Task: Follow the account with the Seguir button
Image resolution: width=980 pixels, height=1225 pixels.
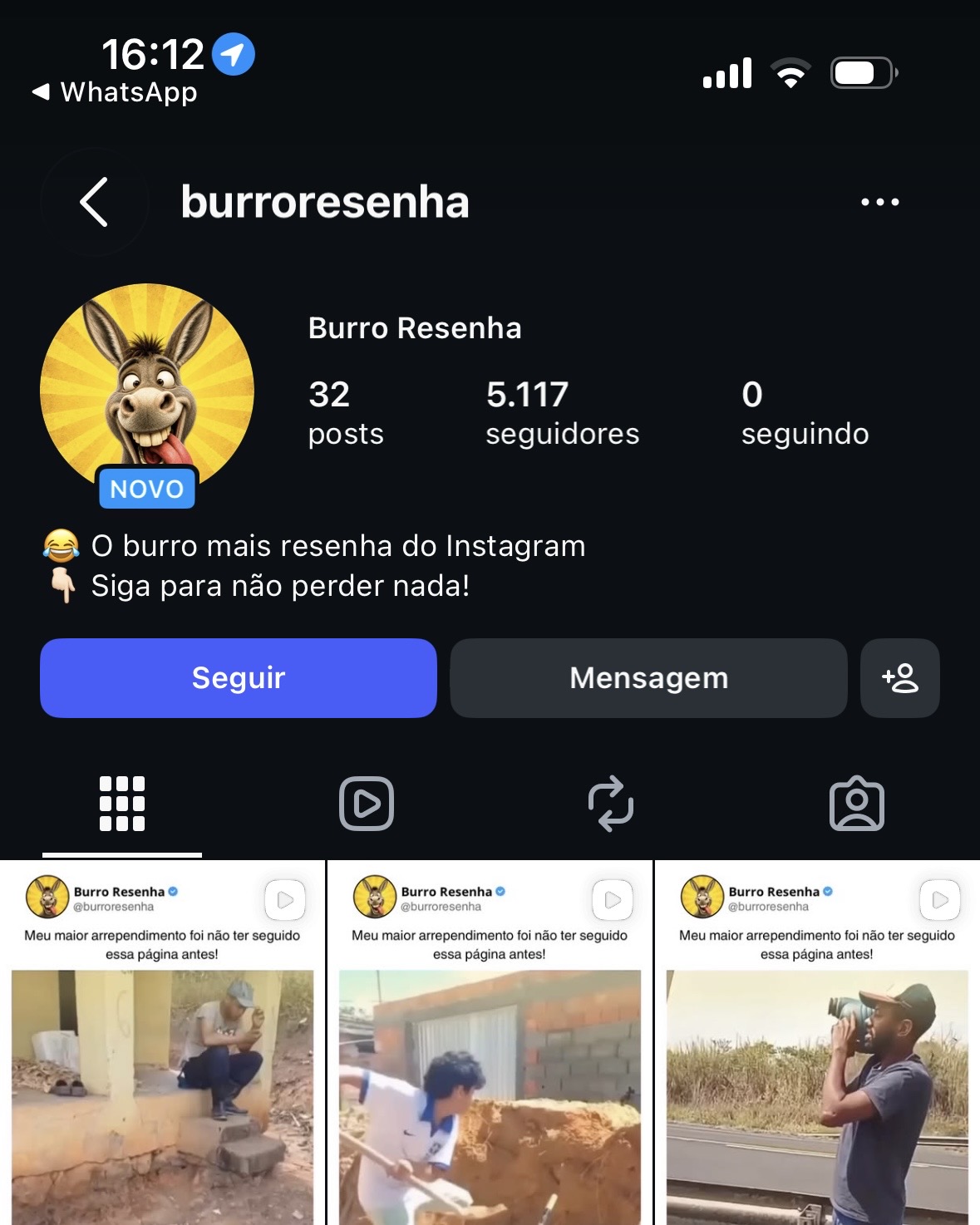Action: click(x=239, y=678)
